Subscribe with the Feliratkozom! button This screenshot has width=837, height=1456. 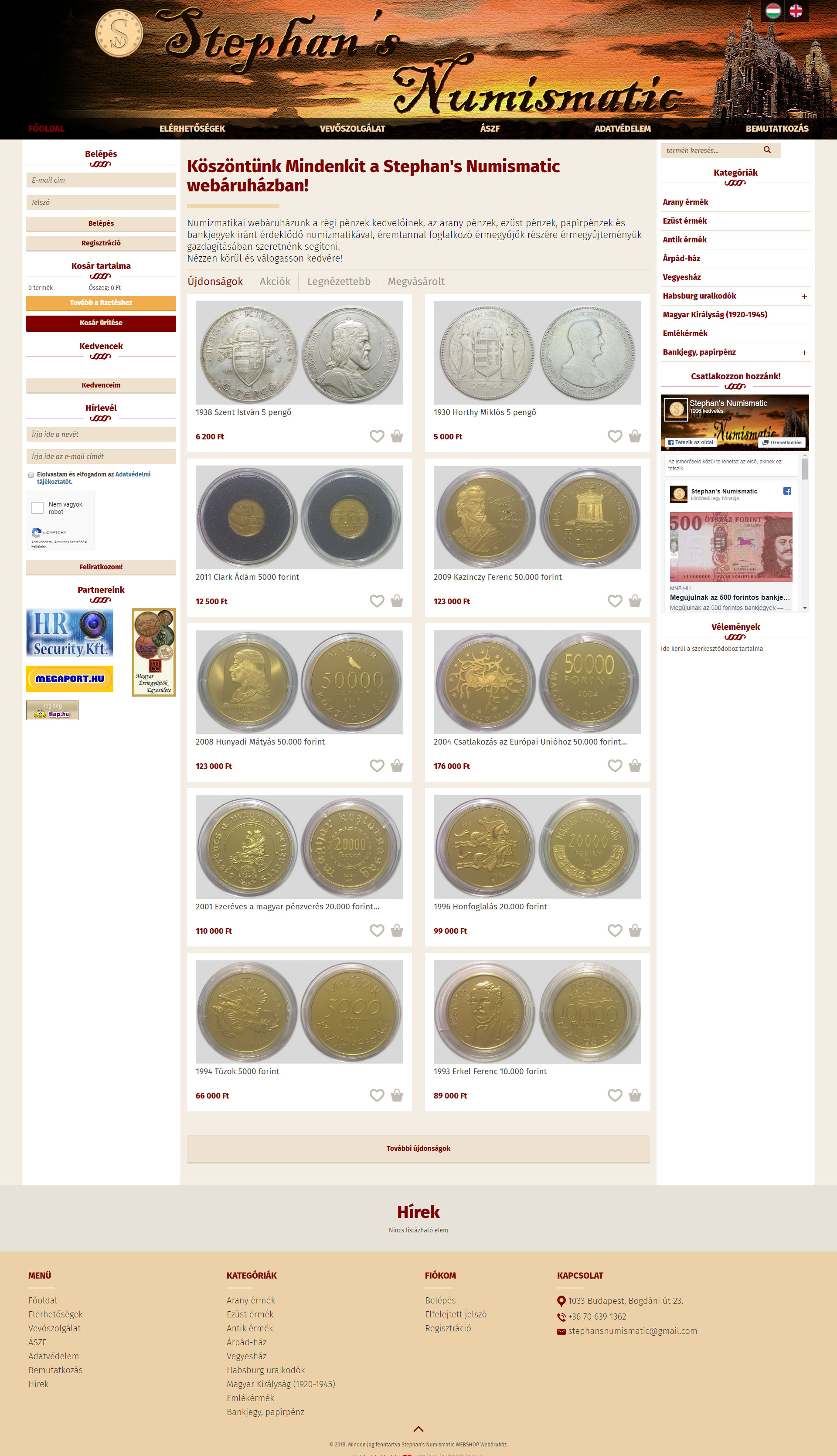point(101,567)
